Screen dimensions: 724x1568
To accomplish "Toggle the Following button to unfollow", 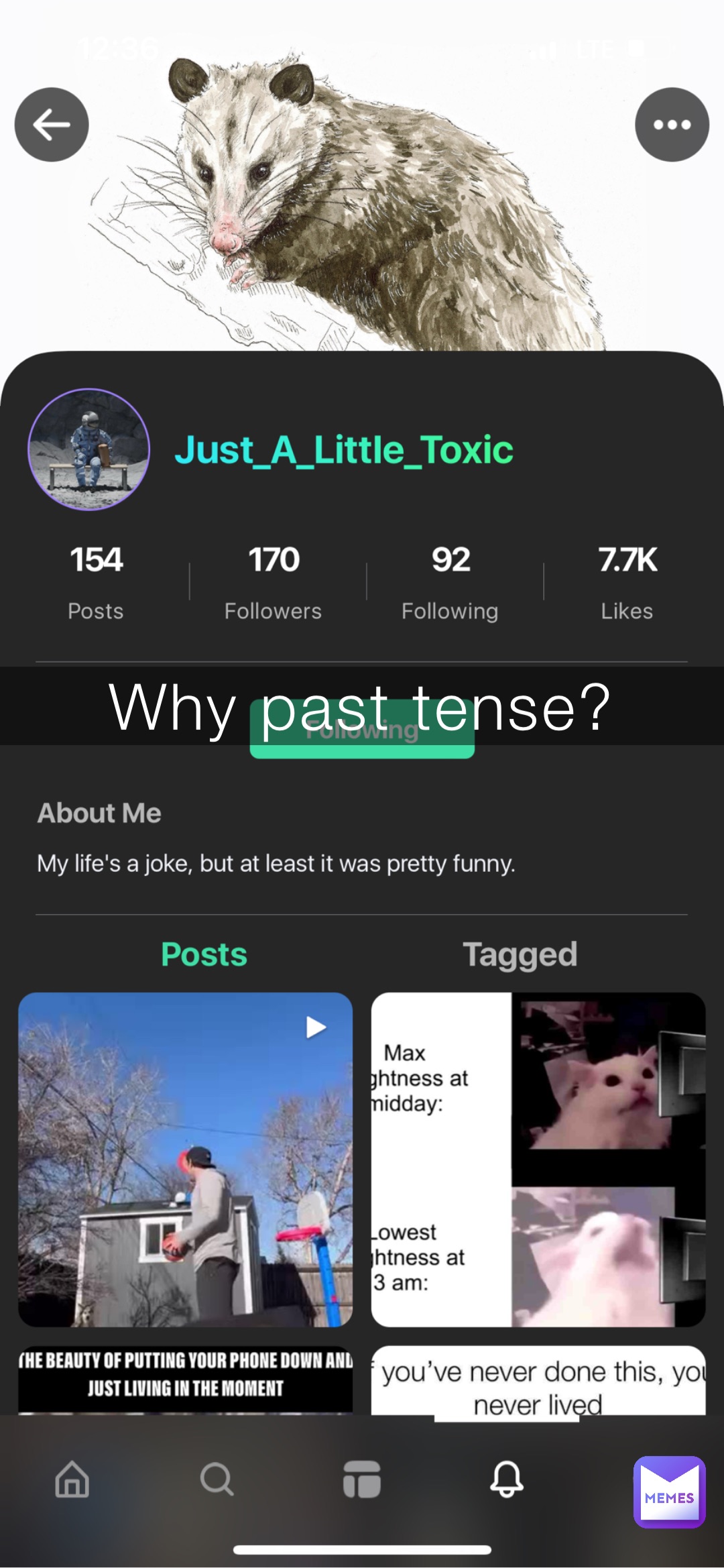I will 362,731.
